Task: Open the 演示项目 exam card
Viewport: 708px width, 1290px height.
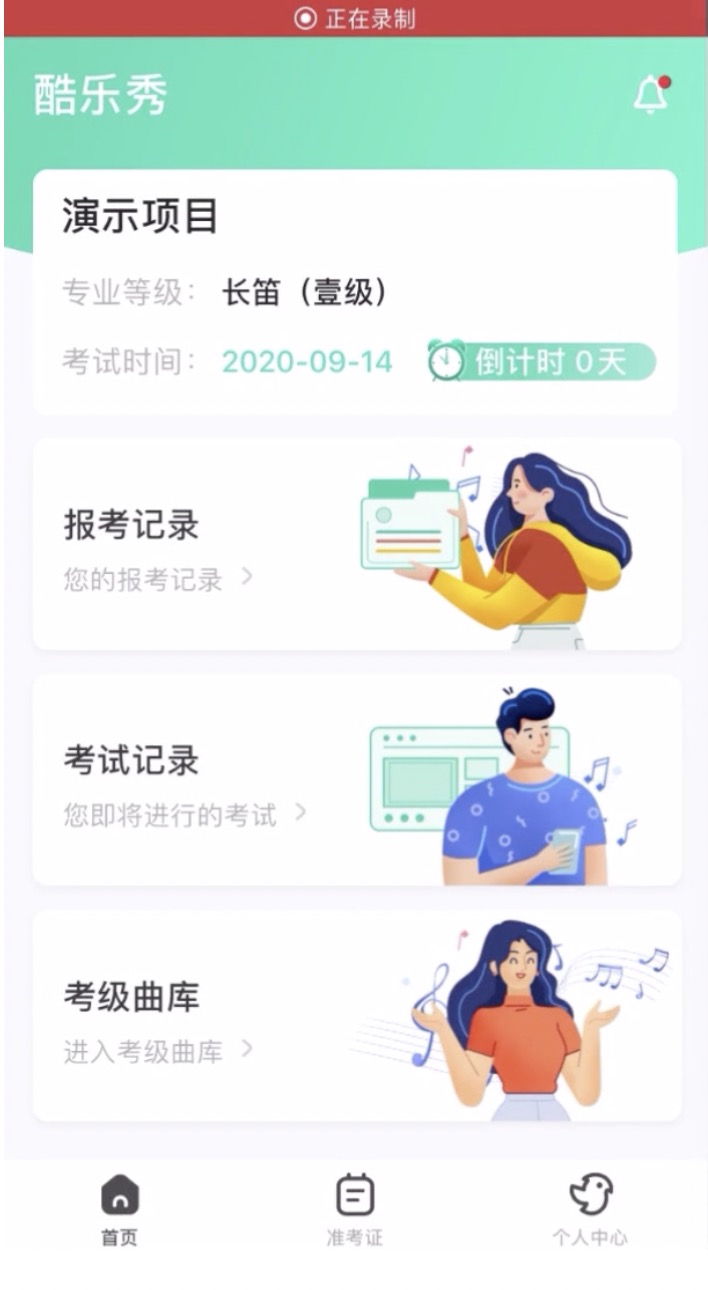Action: click(355, 292)
